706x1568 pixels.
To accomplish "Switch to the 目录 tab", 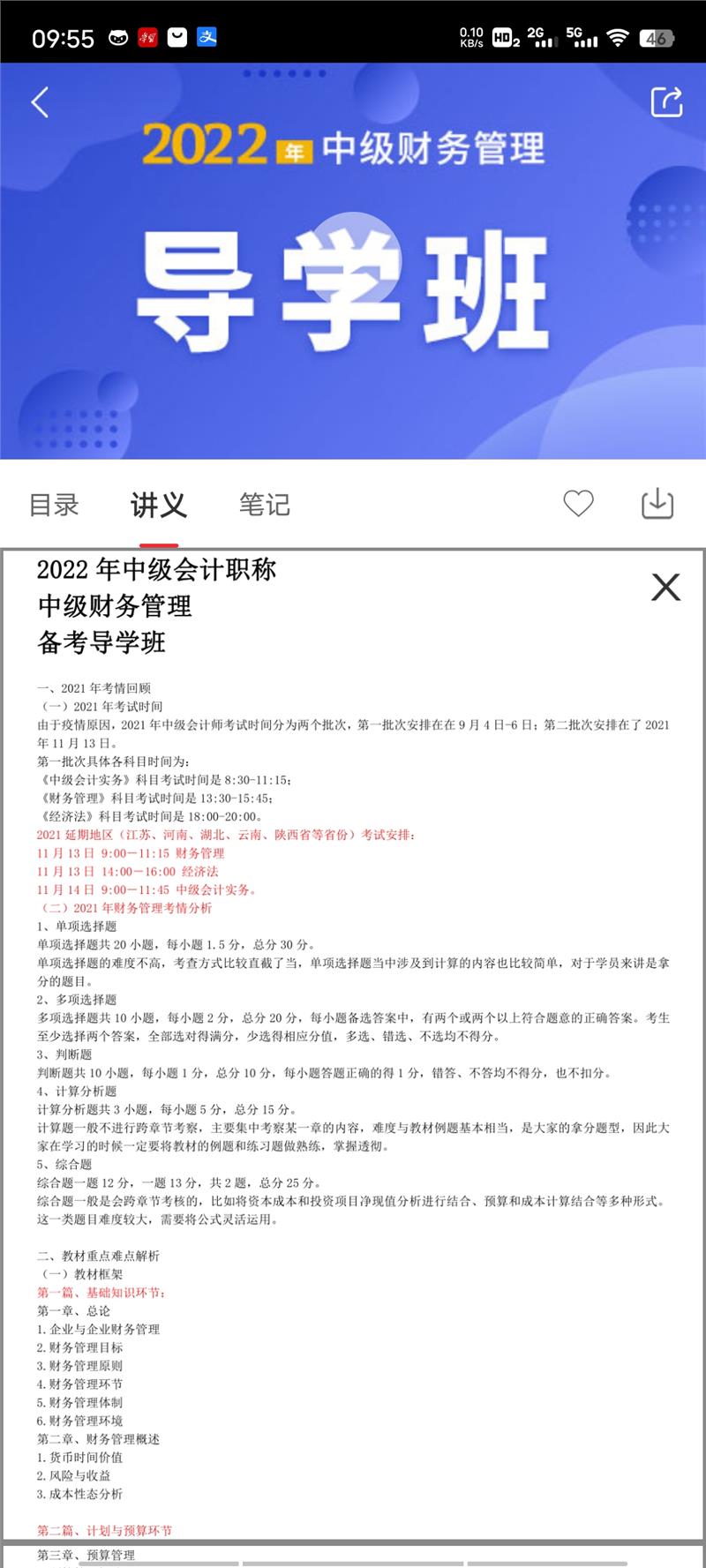I will (x=55, y=505).
